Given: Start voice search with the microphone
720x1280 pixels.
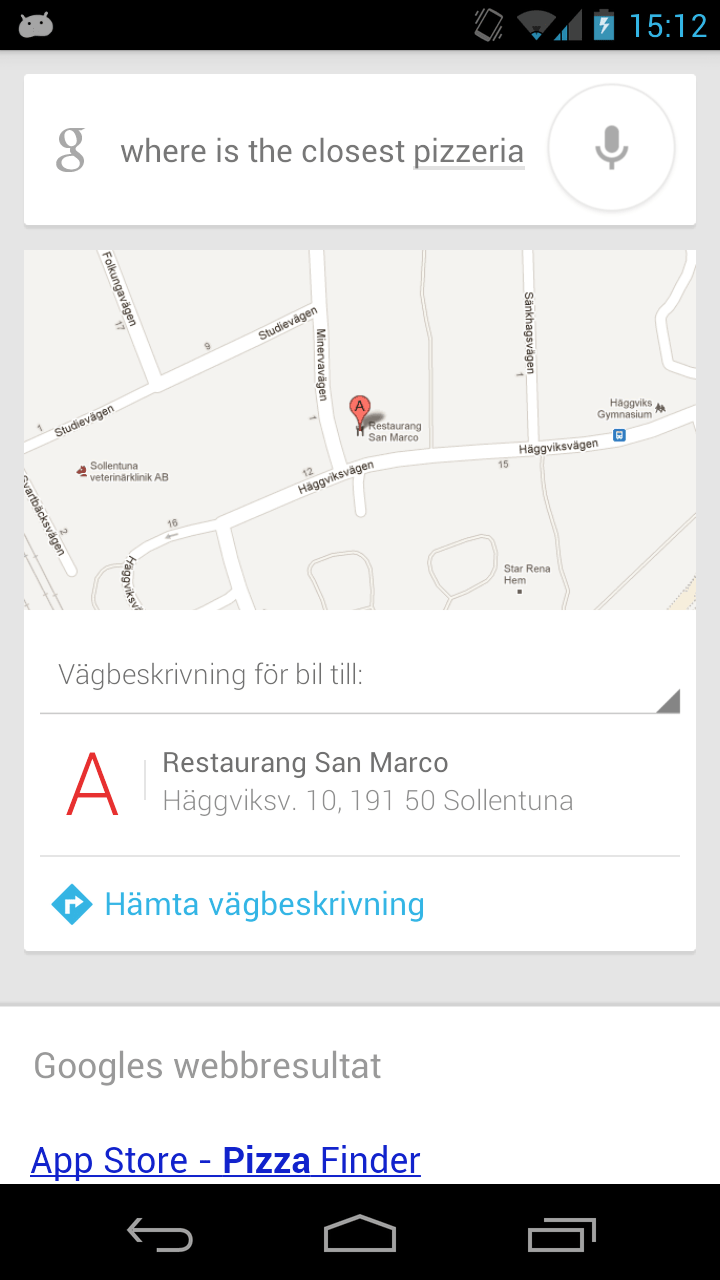Looking at the screenshot, I should (611, 149).
